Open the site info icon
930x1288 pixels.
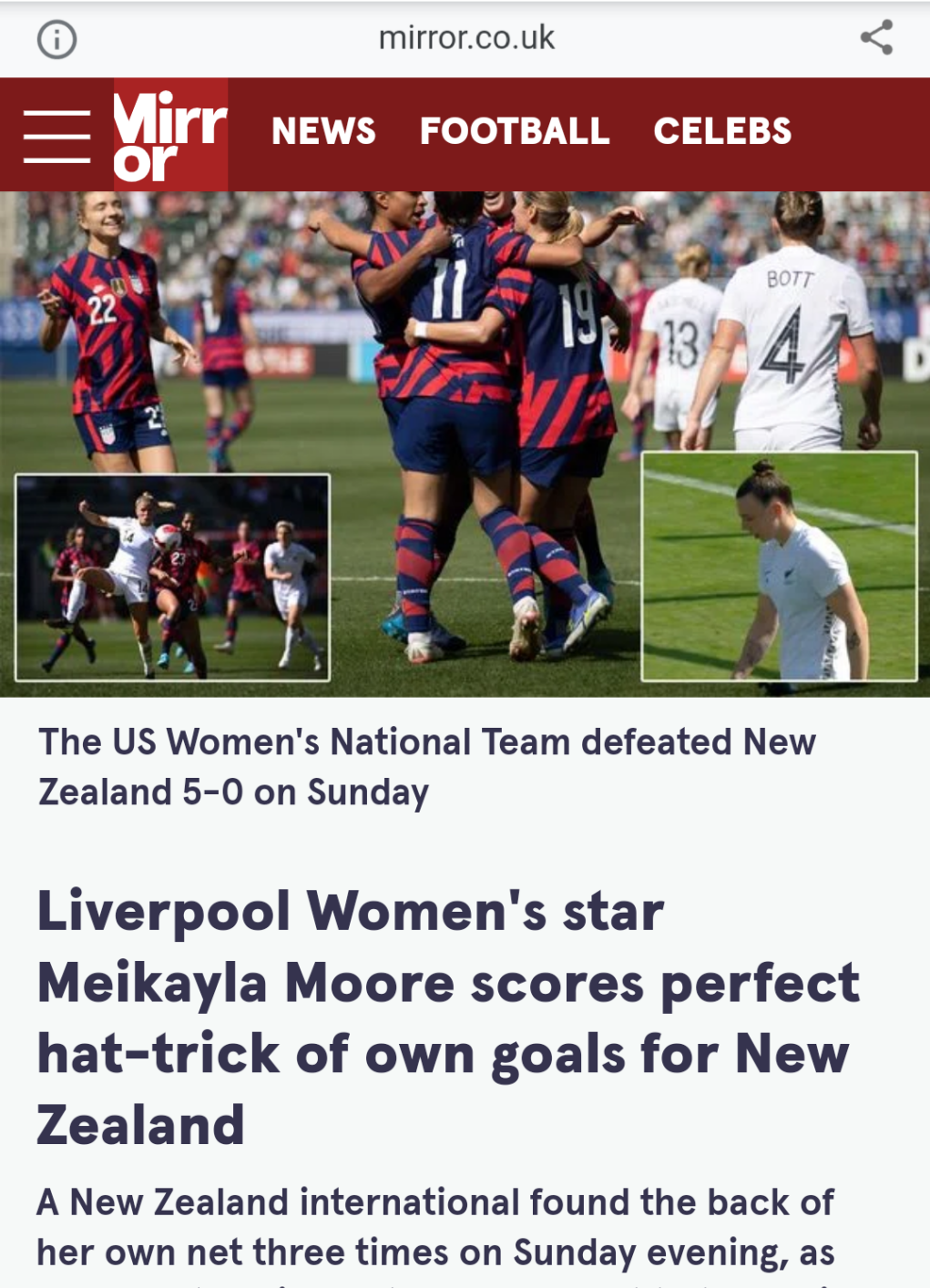[x=56, y=39]
